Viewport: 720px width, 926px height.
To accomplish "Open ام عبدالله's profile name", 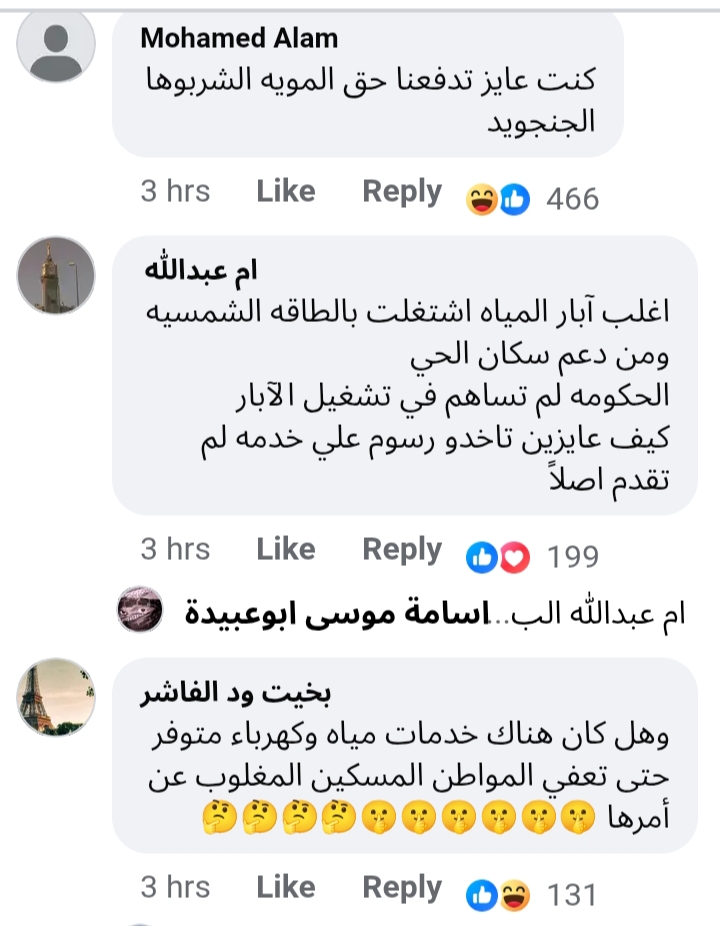I will coord(201,270).
